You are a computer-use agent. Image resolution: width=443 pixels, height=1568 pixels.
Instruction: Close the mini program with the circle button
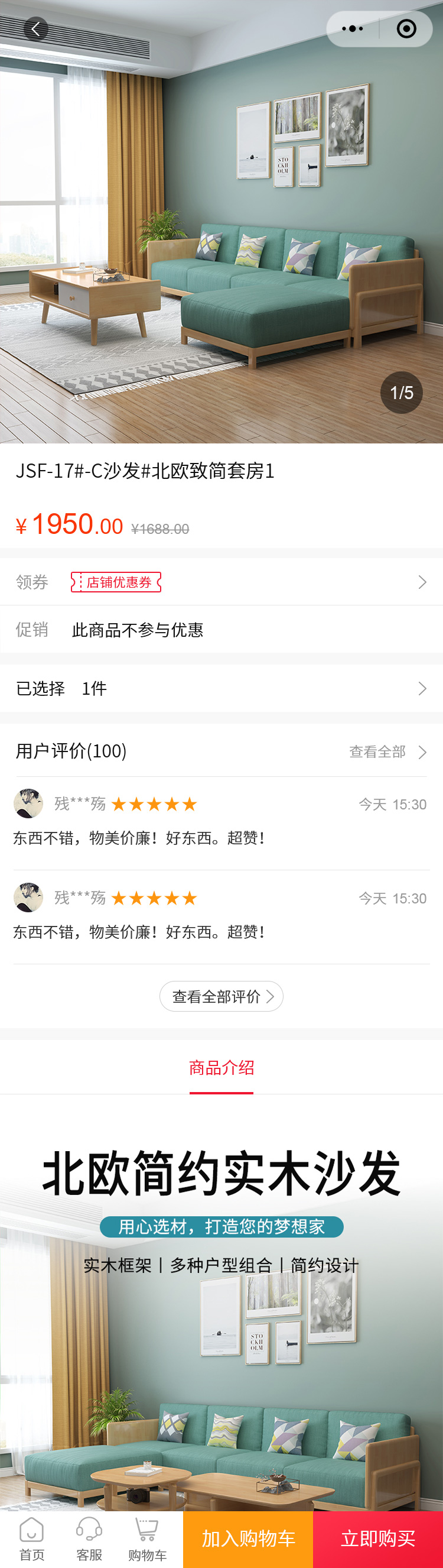pos(406,28)
